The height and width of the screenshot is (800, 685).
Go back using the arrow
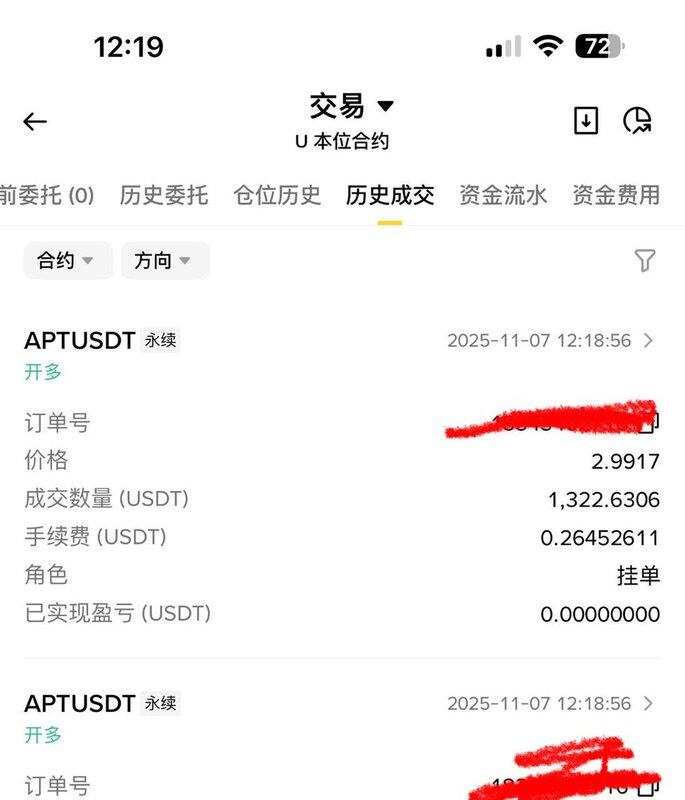[35, 122]
